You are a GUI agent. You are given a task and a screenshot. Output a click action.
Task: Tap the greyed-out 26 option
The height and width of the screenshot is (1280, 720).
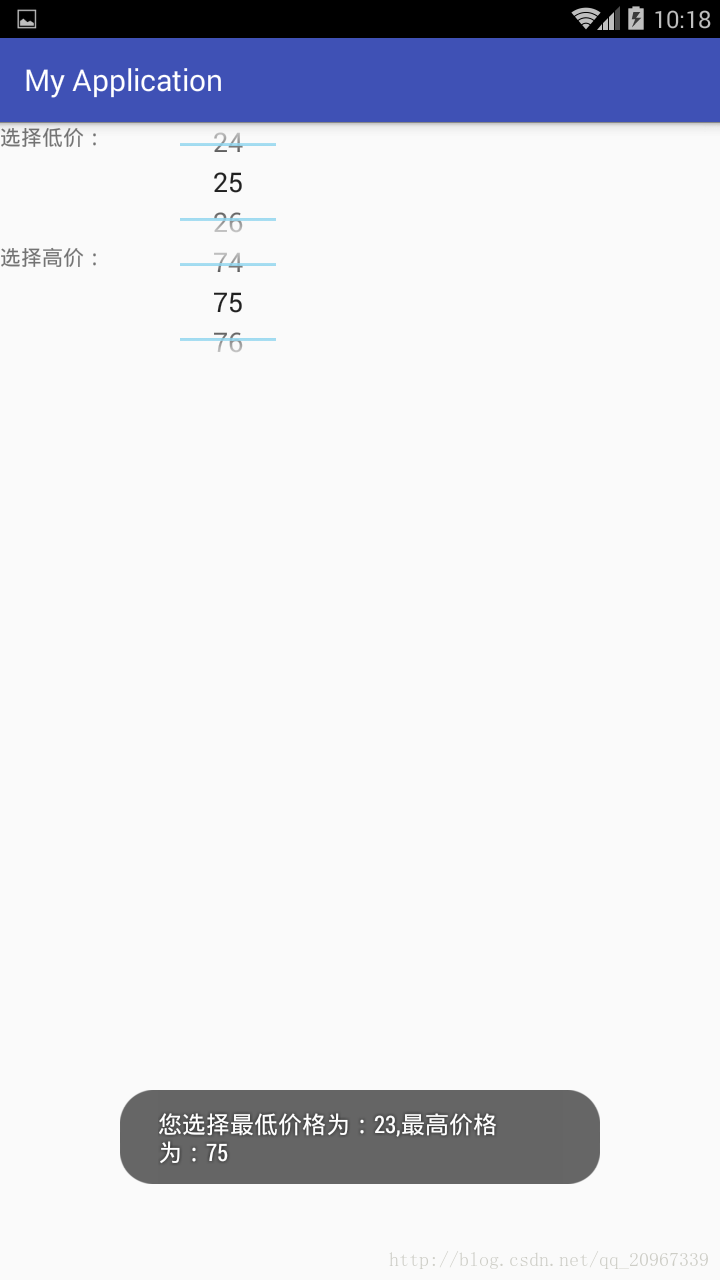pyautogui.click(x=227, y=222)
